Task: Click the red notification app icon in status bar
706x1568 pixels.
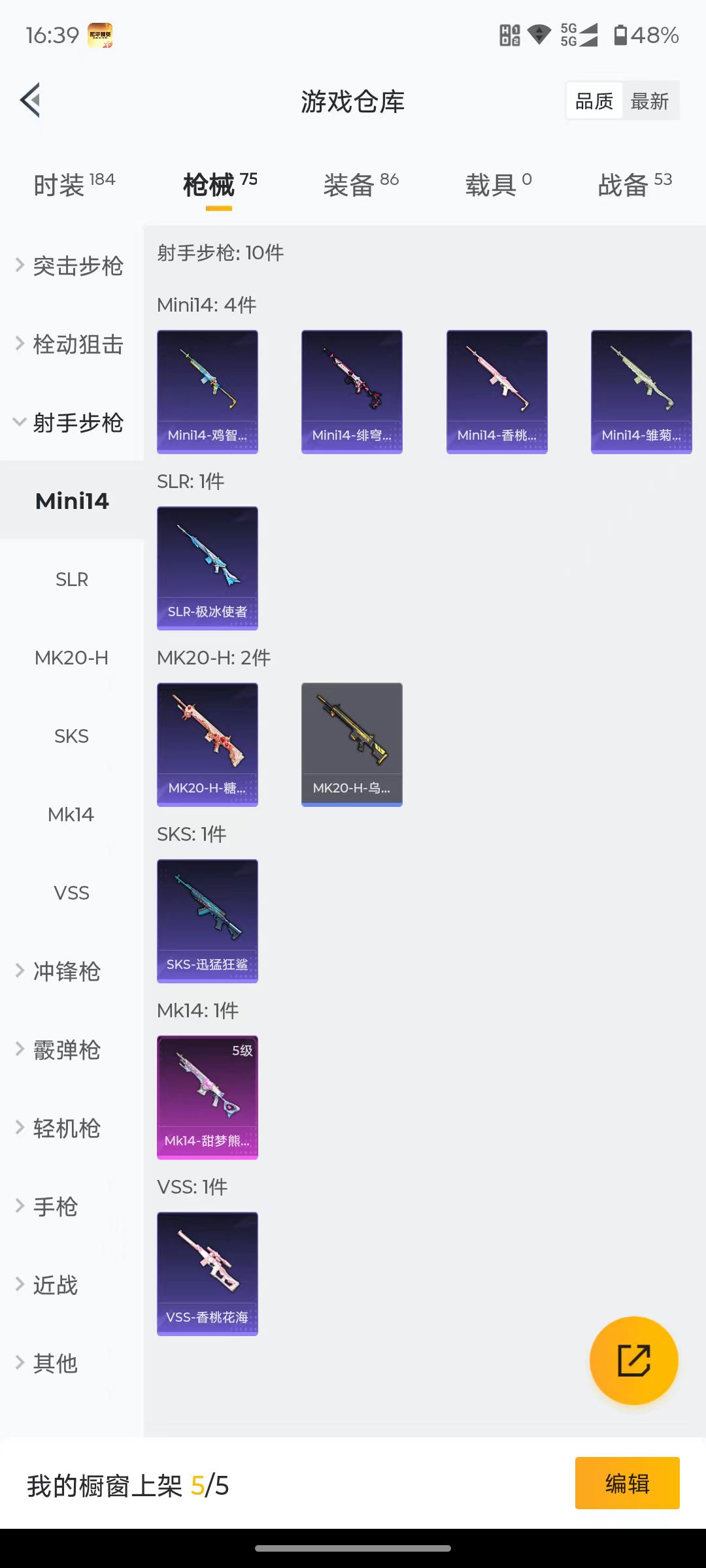Action: 99,36
